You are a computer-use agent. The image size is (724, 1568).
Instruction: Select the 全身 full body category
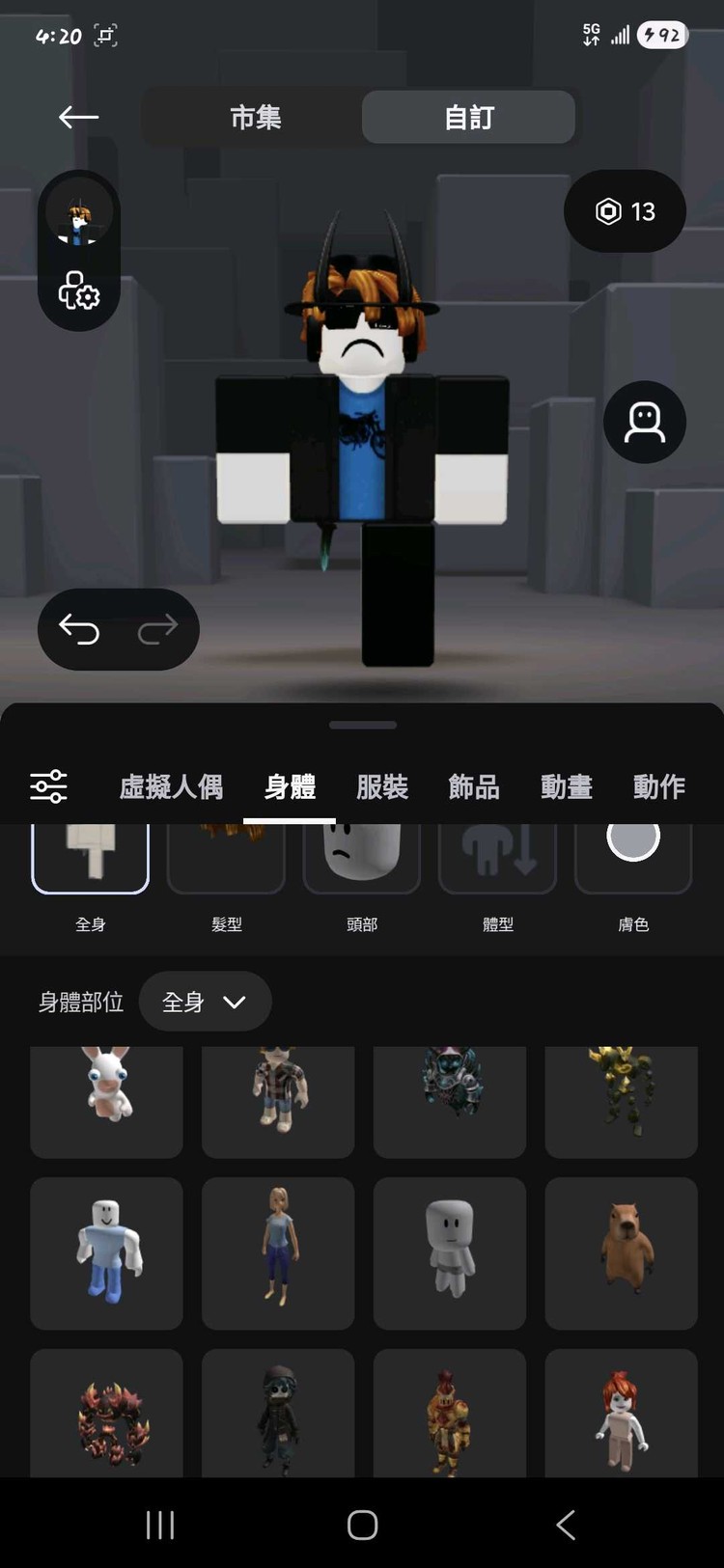tap(90, 854)
